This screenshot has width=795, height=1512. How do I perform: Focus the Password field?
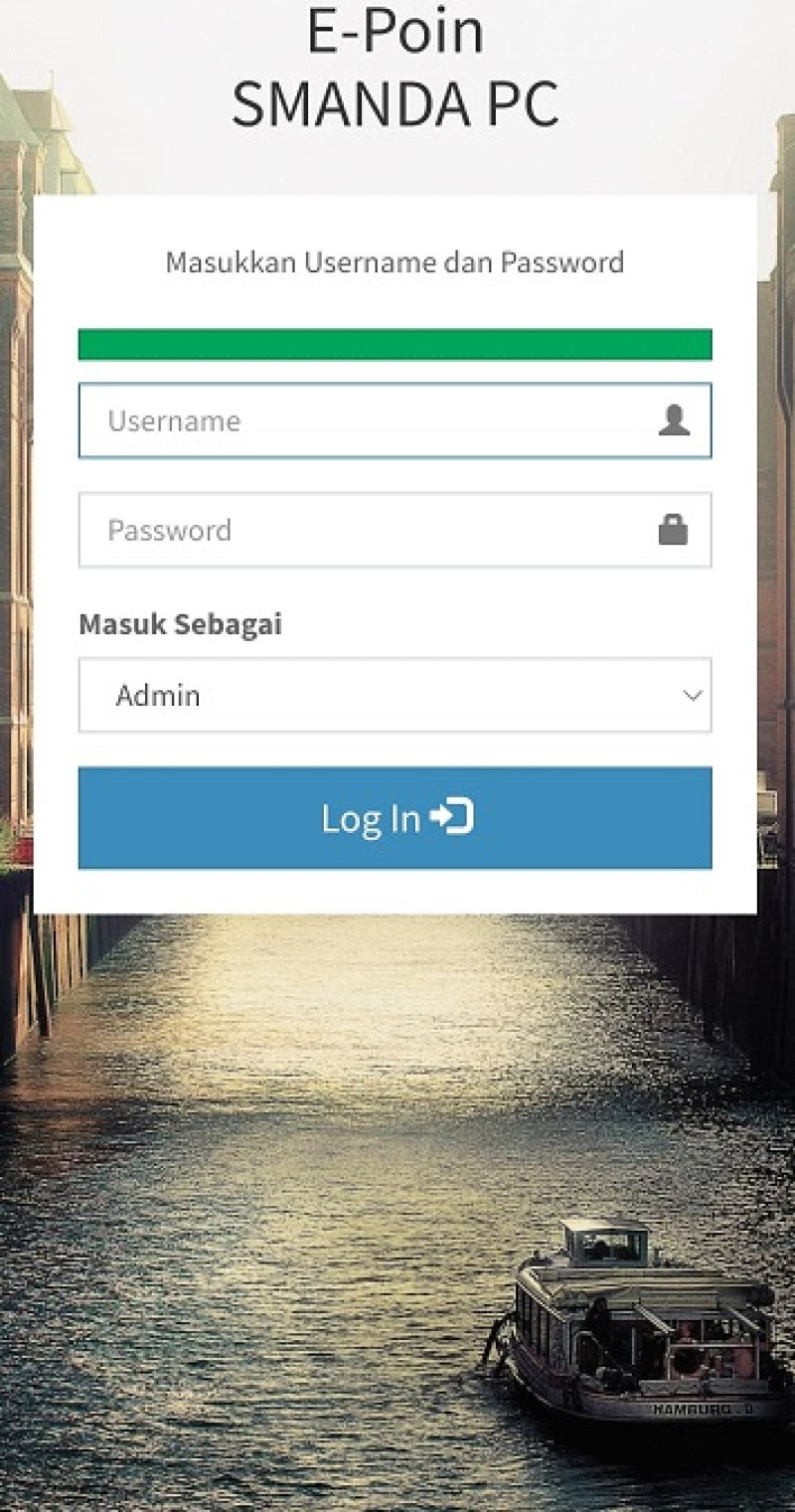pyautogui.click(x=368, y=530)
